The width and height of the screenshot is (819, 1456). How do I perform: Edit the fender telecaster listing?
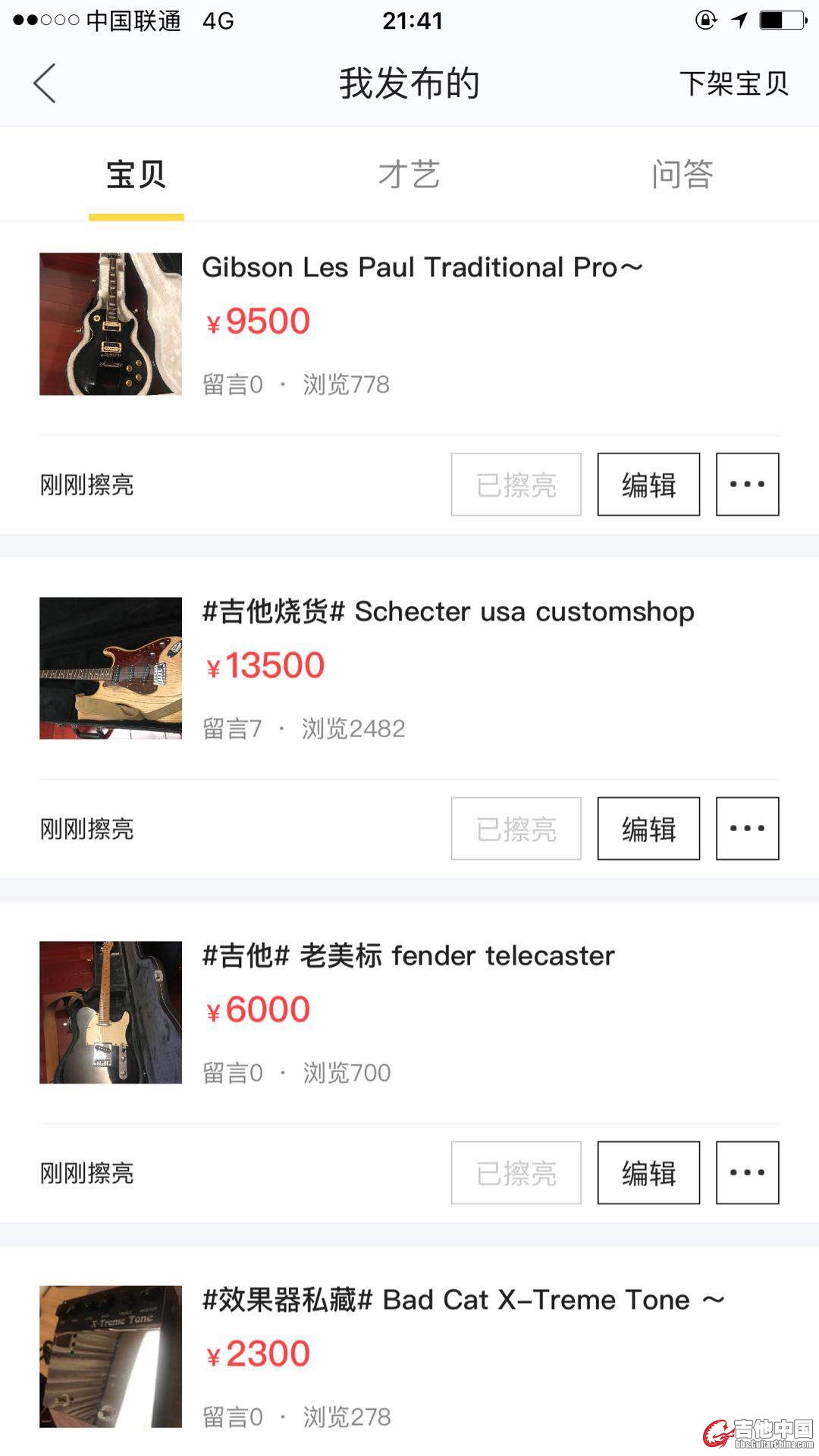648,1173
